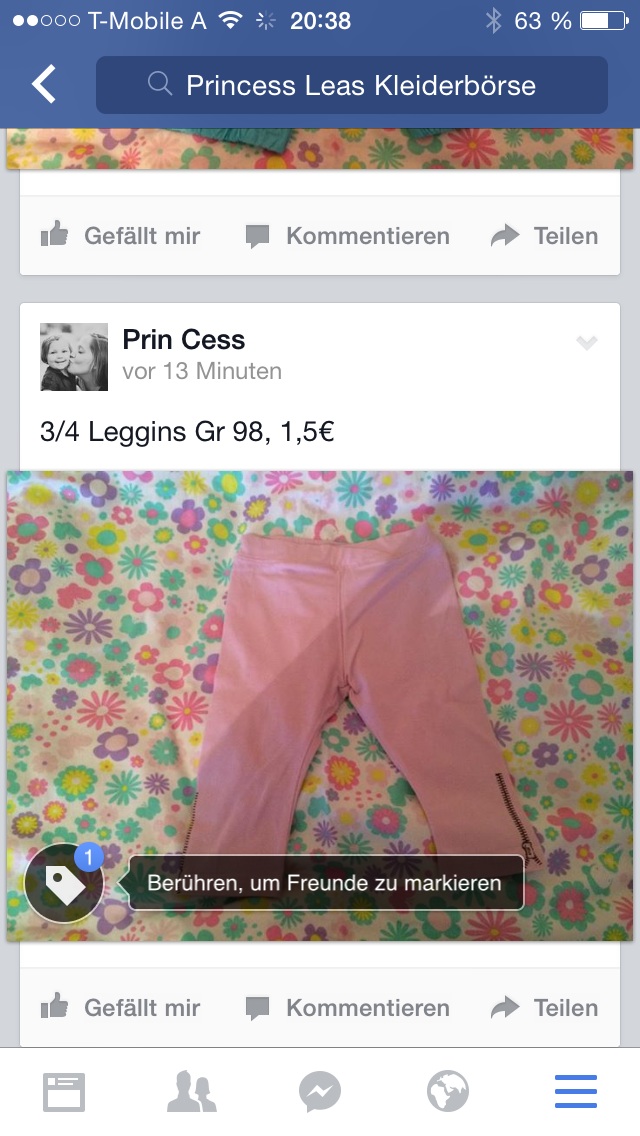Open the Princess Leas Kleiderbörse search field
640x1136 pixels.
pyautogui.click(x=352, y=85)
